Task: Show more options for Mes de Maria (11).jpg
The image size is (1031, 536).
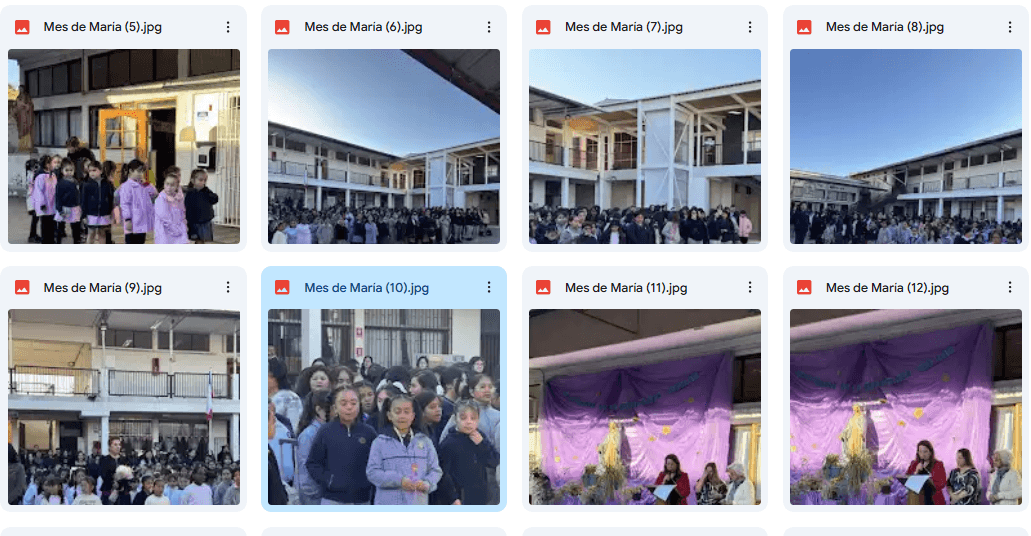Action: [750, 287]
